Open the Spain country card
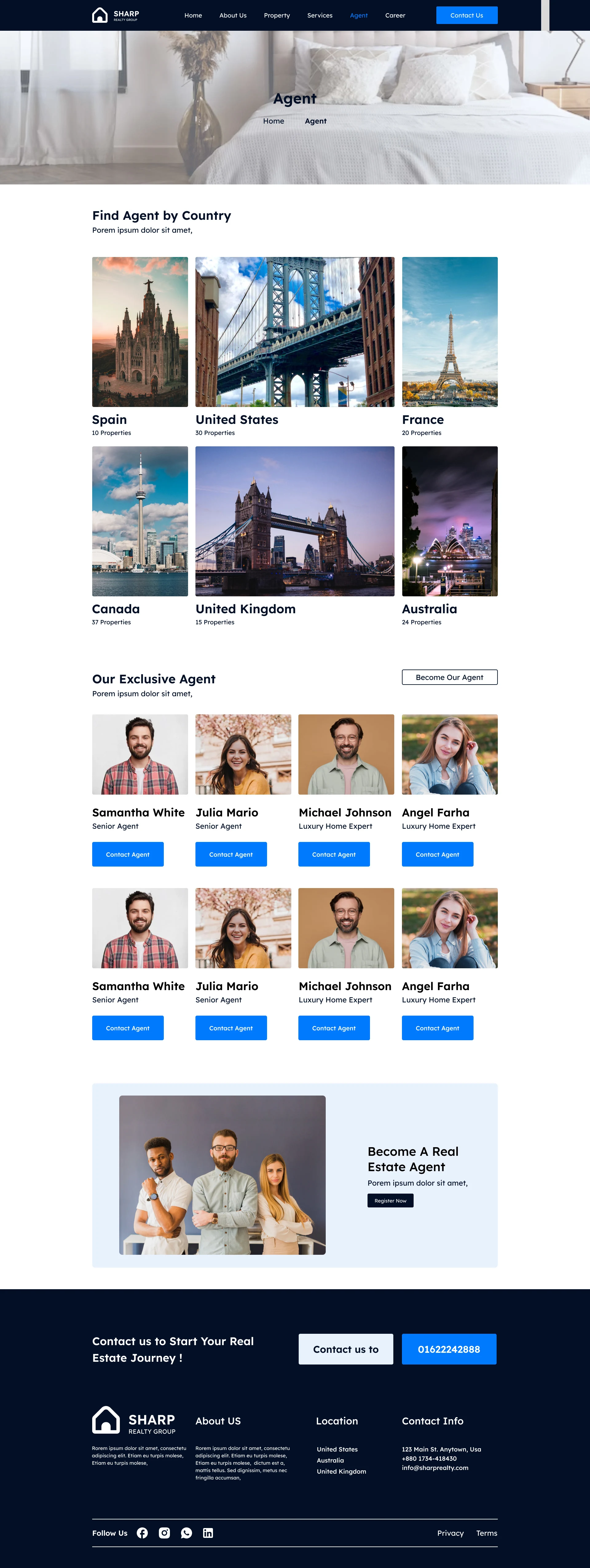The width and height of the screenshot is (590, 1568). (x=140, y=332)
